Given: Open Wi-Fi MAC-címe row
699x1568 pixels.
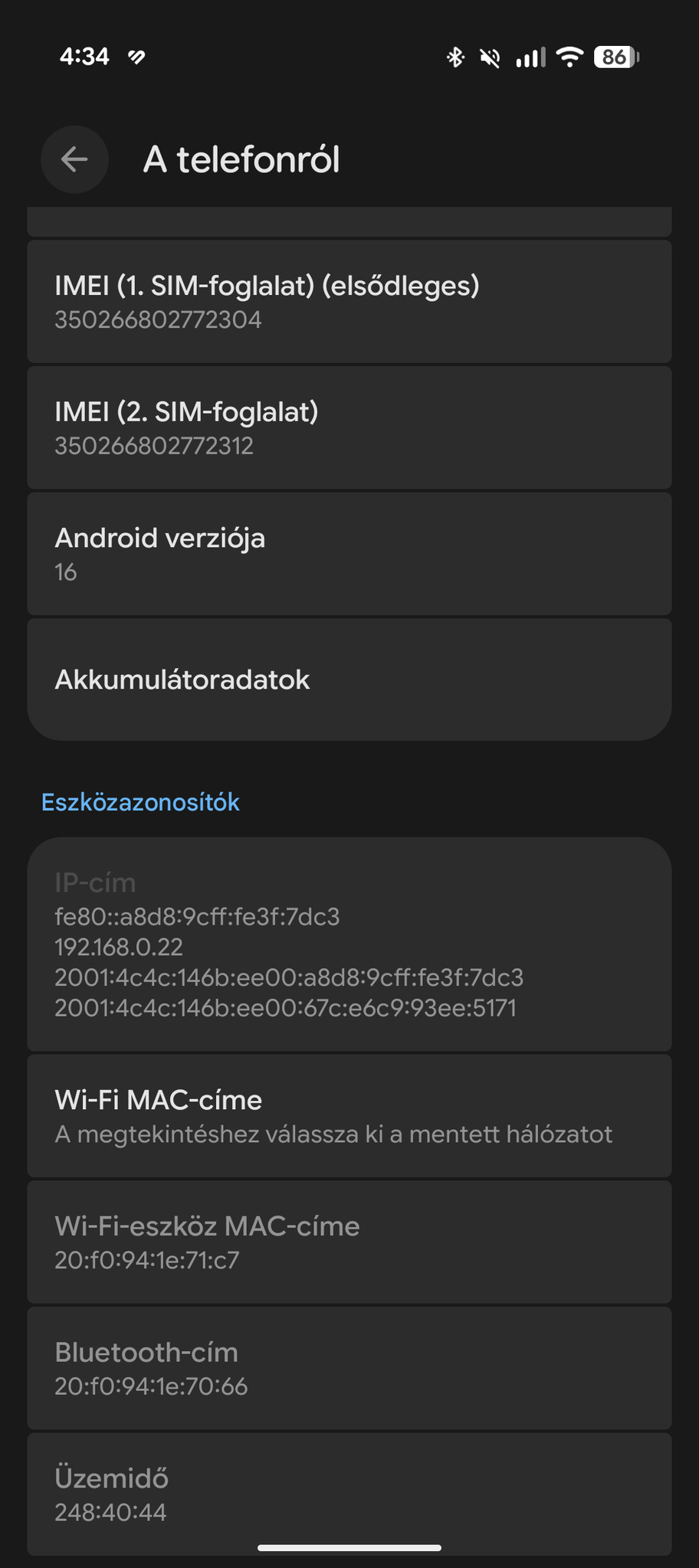Looking at the screenshot, I should click(349, 1115).
